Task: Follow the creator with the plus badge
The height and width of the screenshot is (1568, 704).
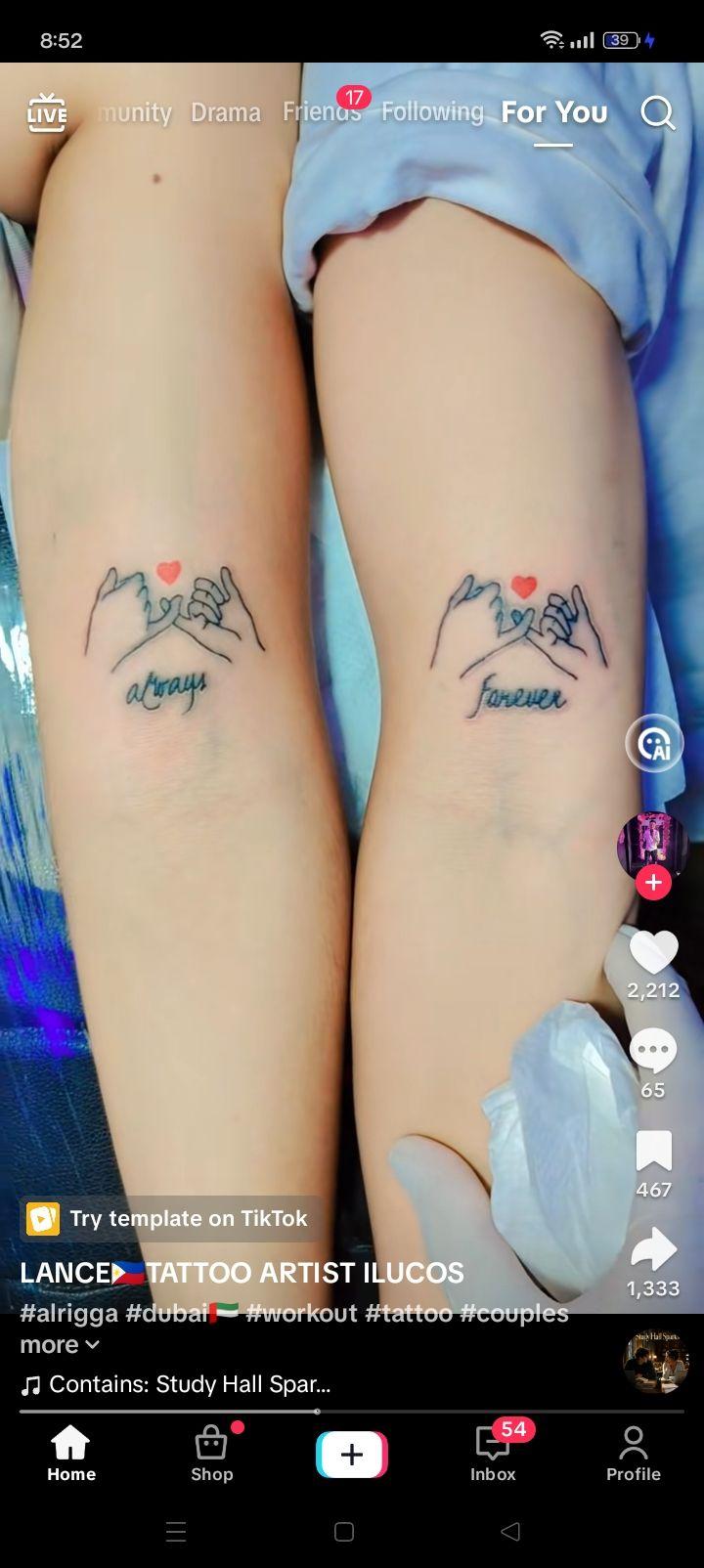Action: click(x=652, y=882)
